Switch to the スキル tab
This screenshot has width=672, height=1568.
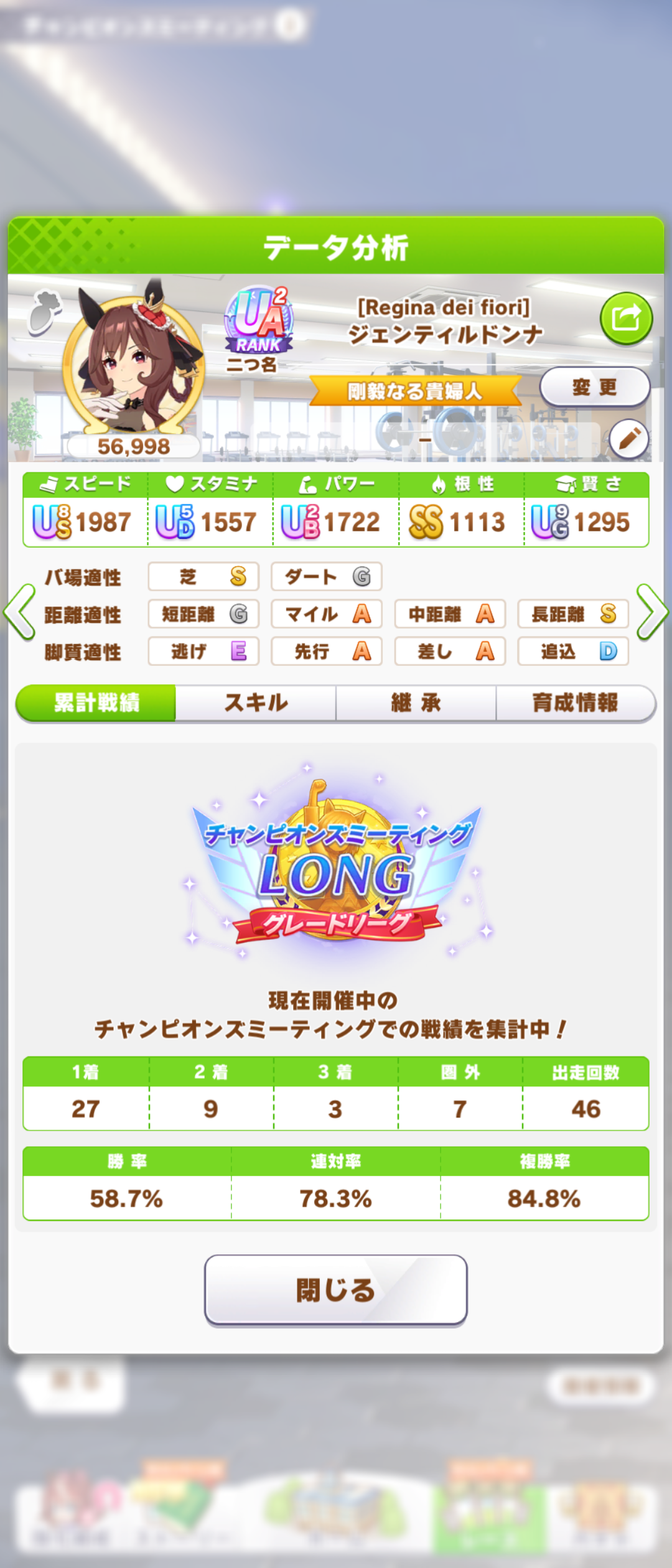coord(256,703)
